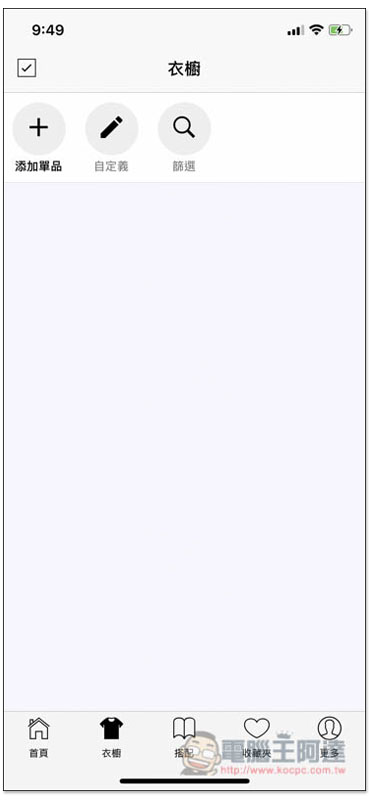Screen dimensions: 369x800
Task: Go to the 搭配 outfits tab
Action: [x=184, y=737]
